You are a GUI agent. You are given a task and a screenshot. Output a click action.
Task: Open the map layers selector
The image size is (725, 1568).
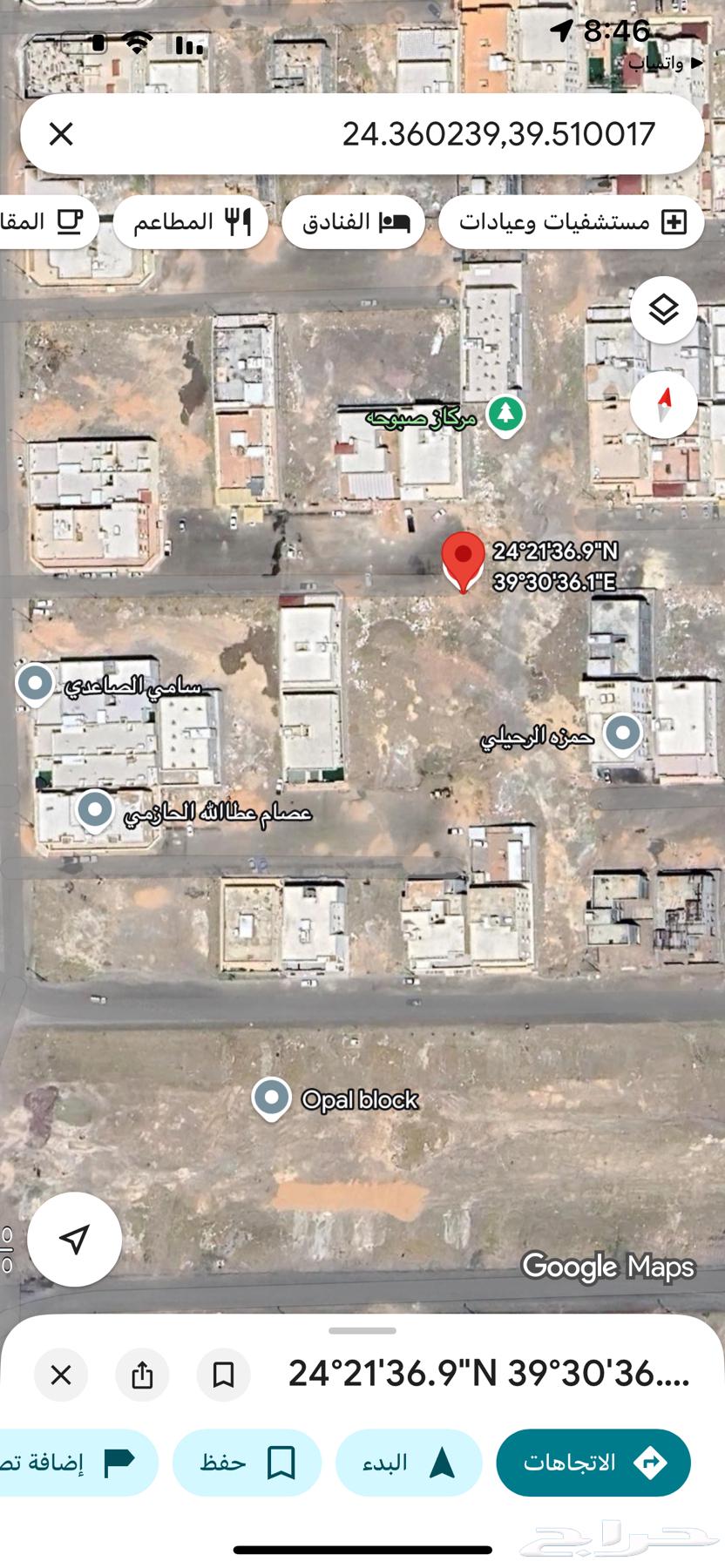(664, 309)
